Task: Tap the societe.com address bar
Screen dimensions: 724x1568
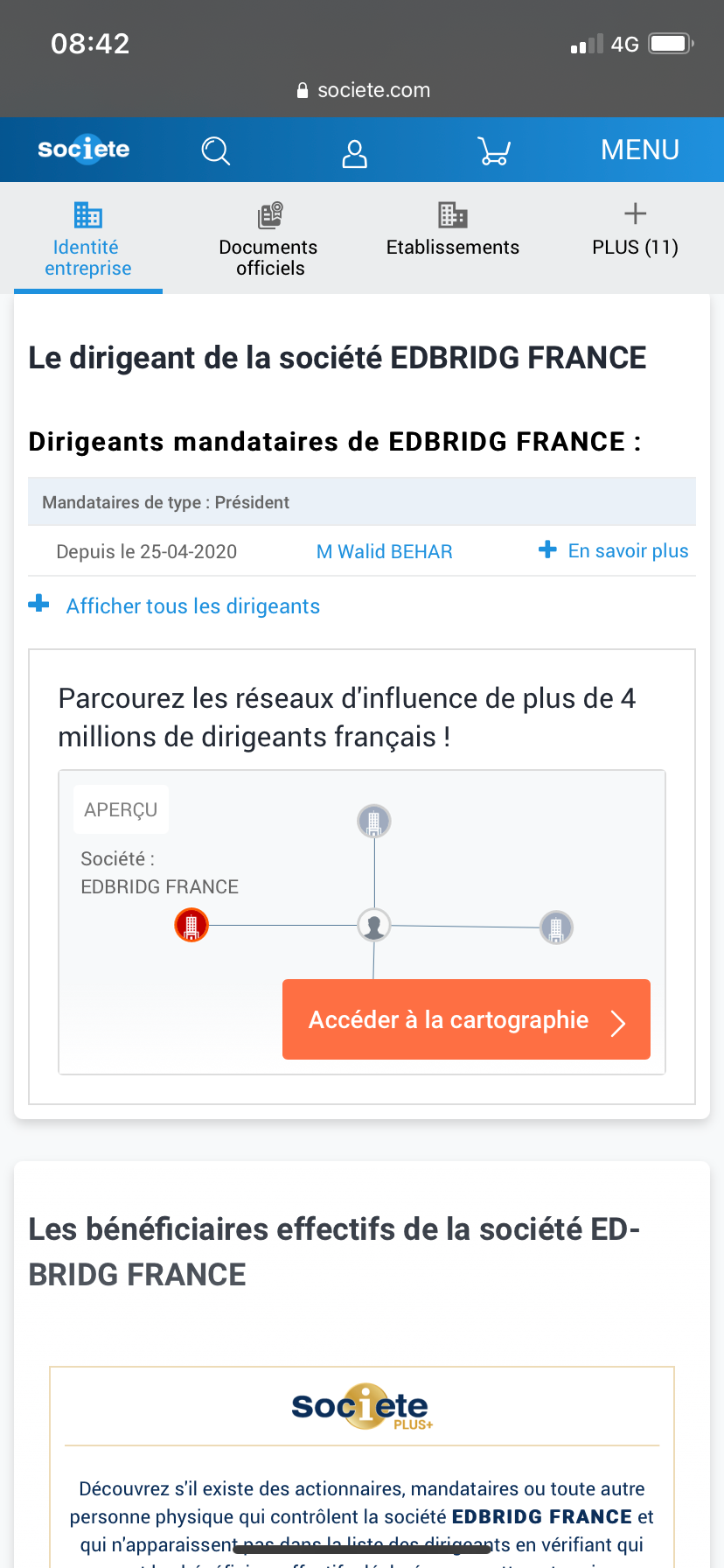Action: click(x=362, y=90)
